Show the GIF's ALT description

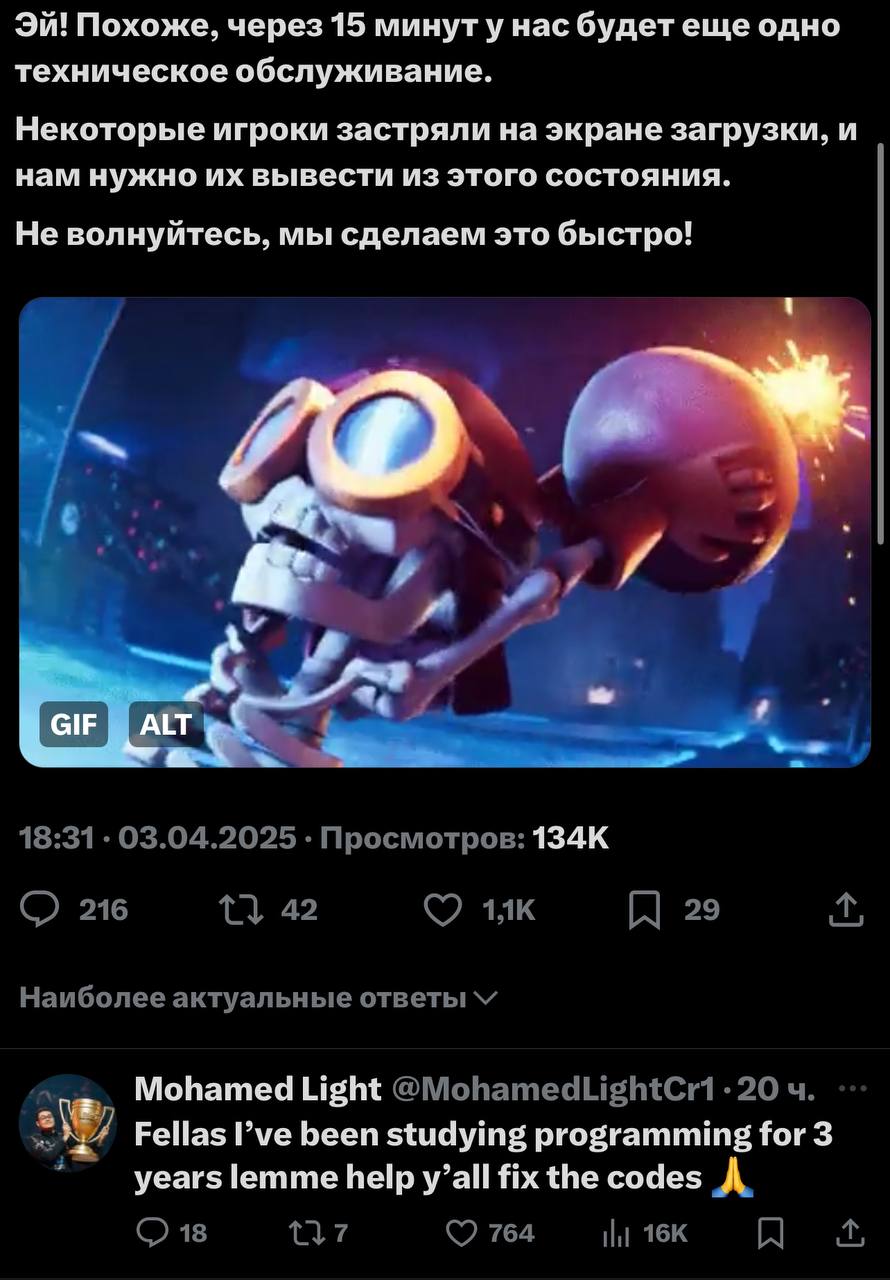(166, 725)
